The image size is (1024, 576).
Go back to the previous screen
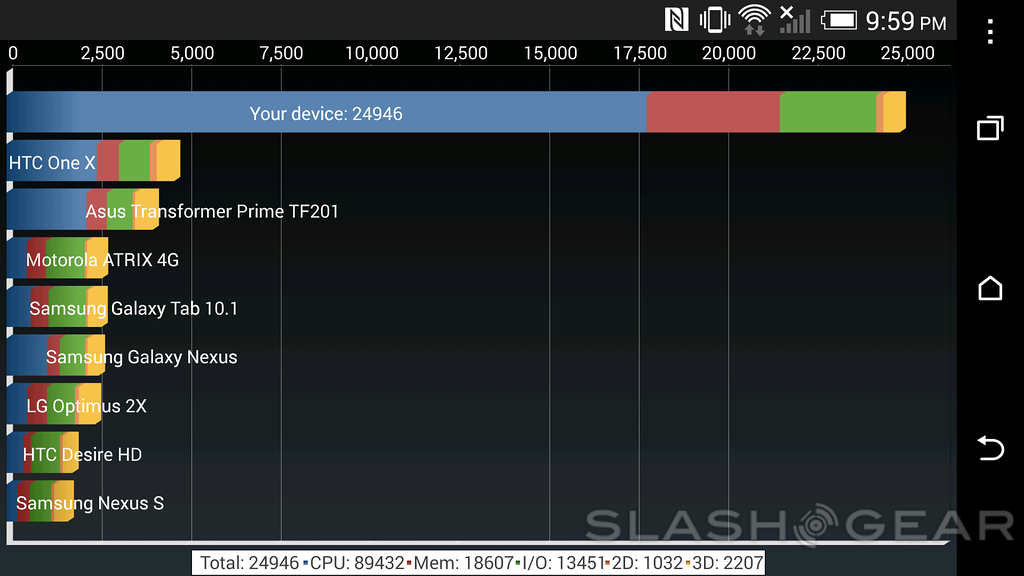(x=990, y=449)
